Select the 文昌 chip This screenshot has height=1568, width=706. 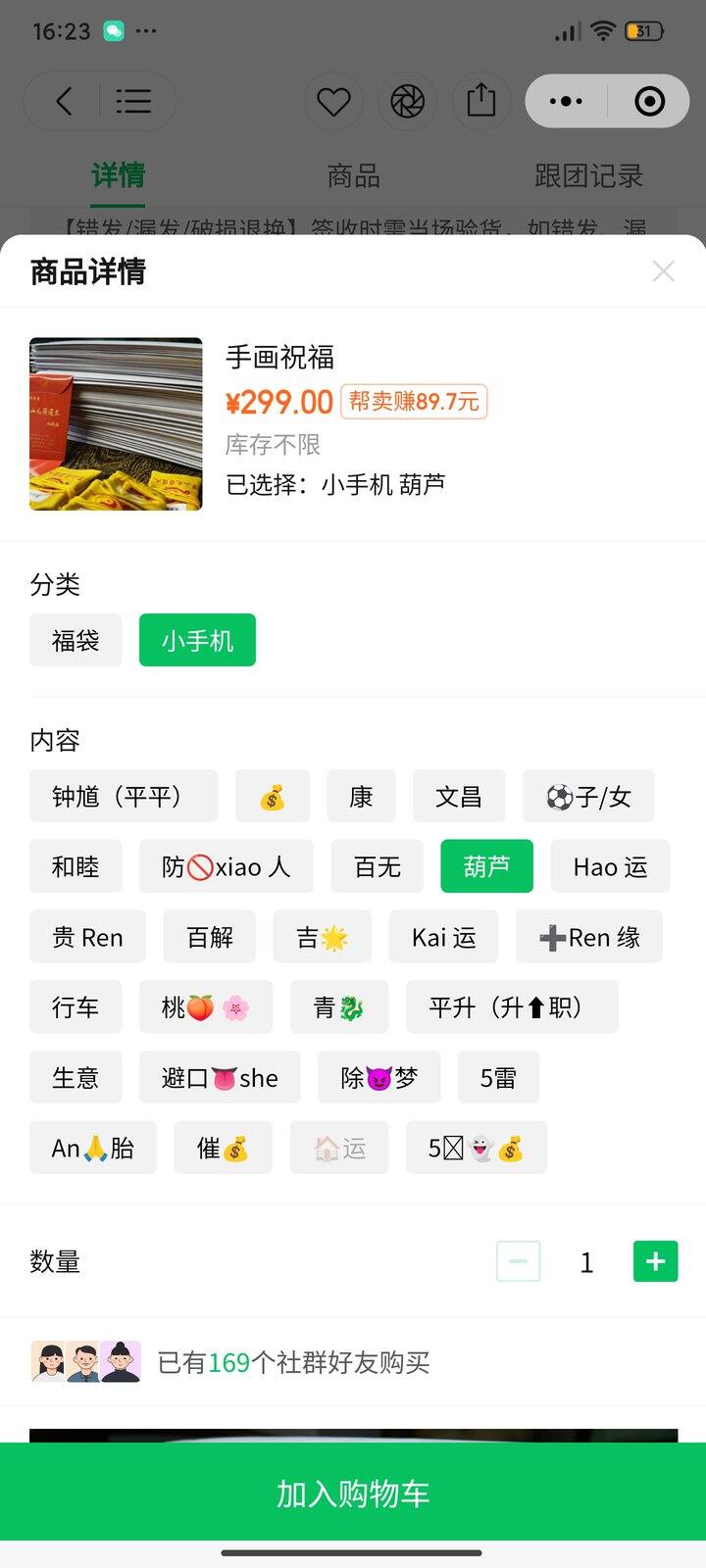point(459,796)
